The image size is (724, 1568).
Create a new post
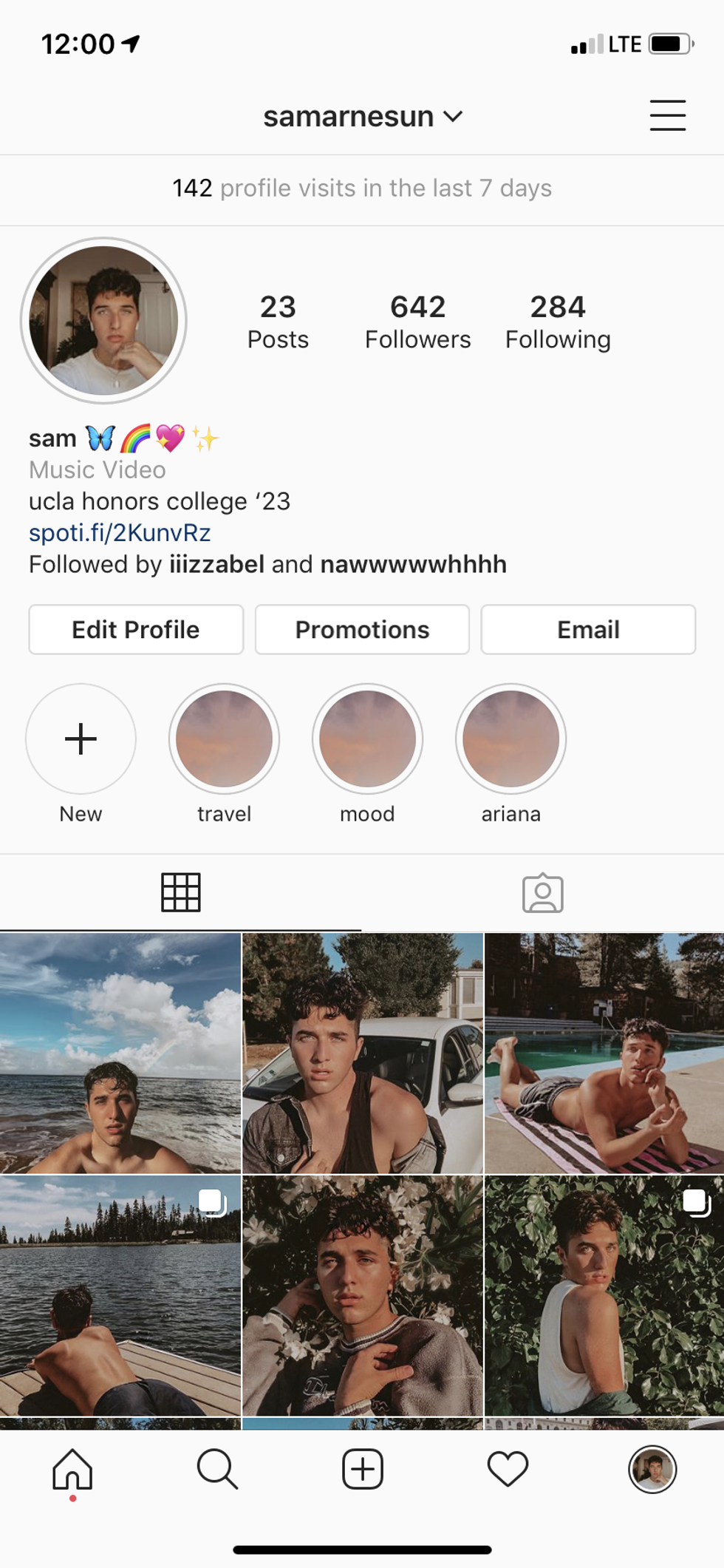tap(363, 1468)
